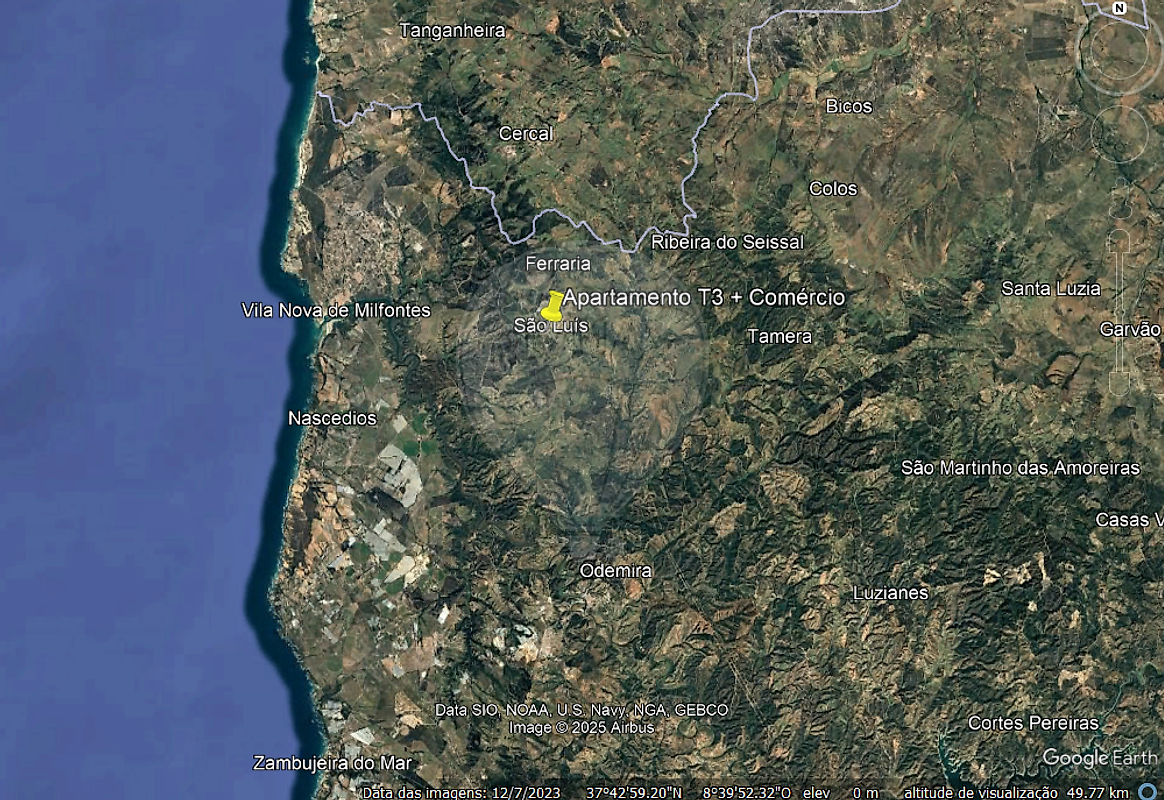
Task: Select the Street View pegman icon
Action: 1120,195
